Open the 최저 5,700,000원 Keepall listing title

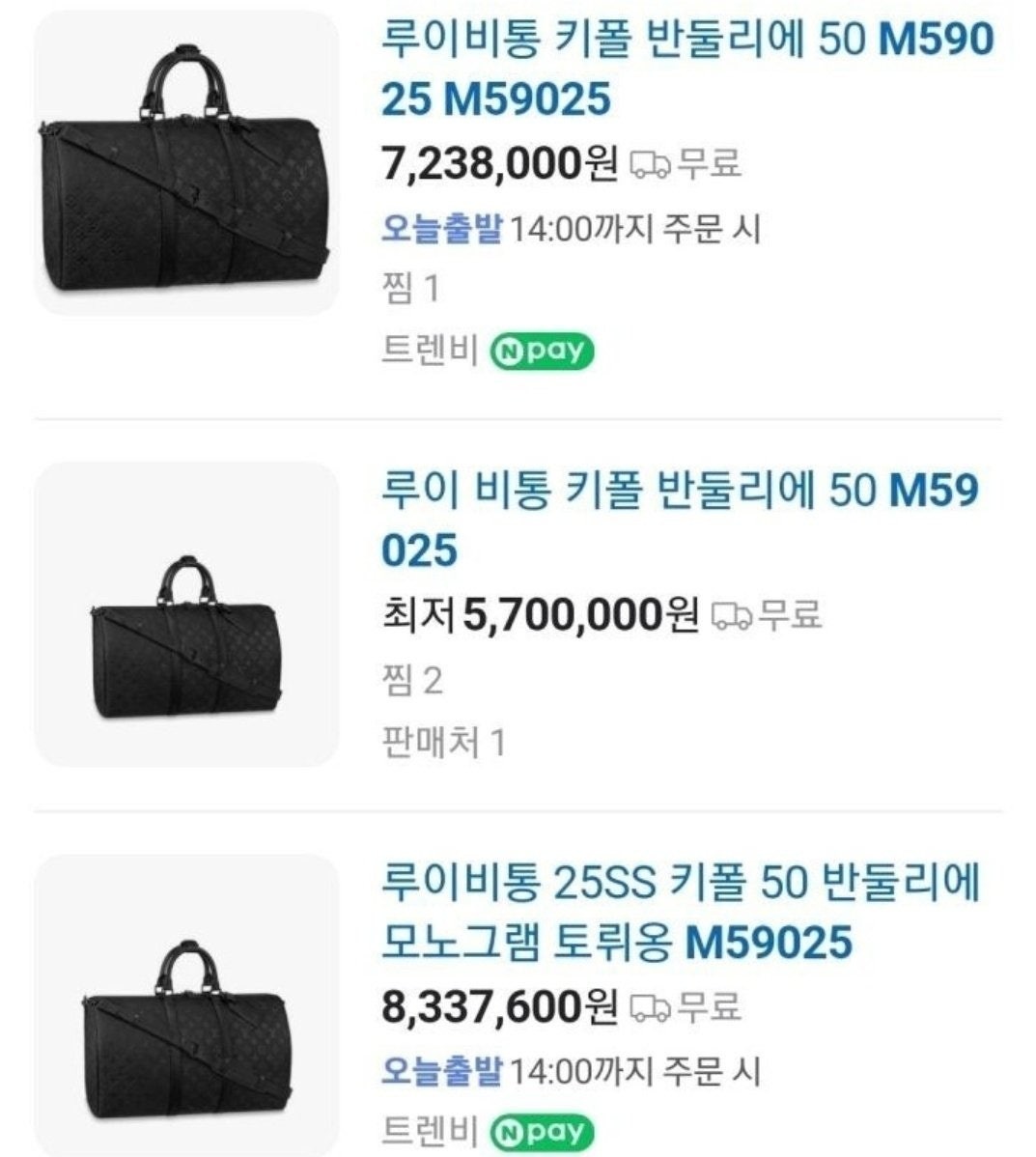pyautogui.click(x=680, y=520)
